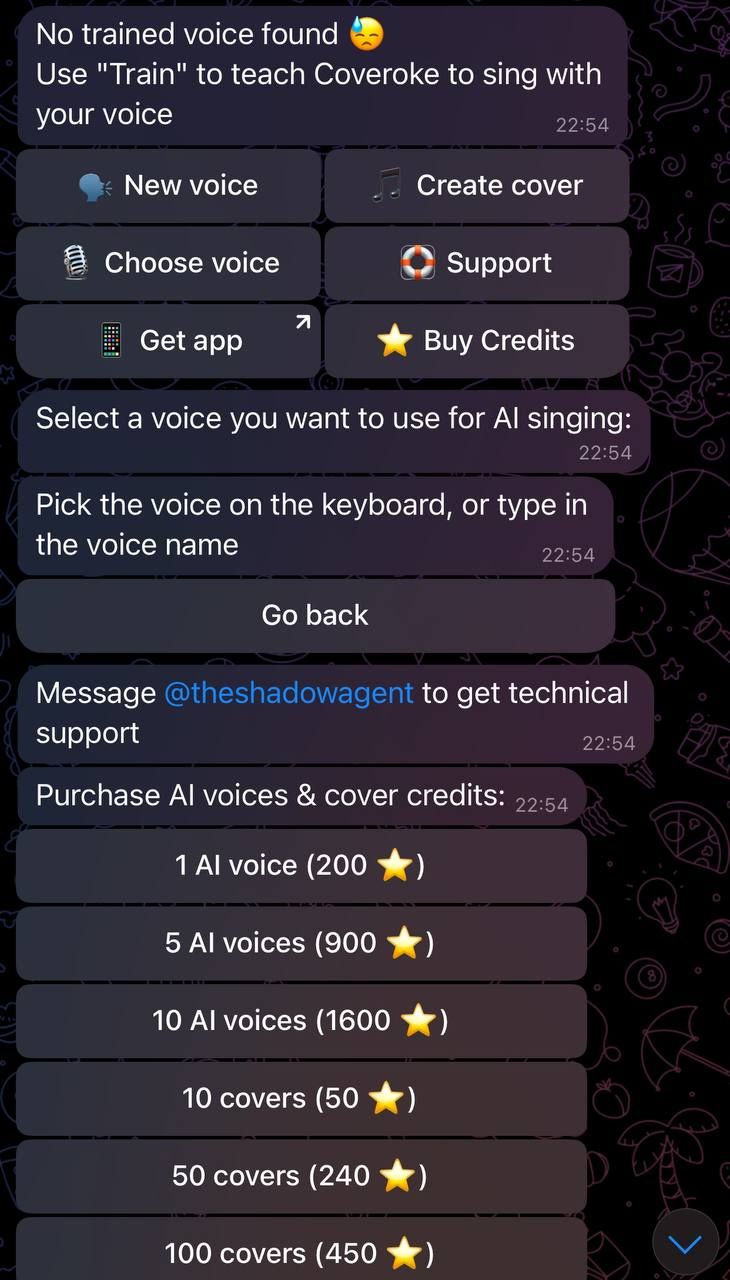Select the Create cover option
The height and width of the screenshot is (1280, 730).
476,184
